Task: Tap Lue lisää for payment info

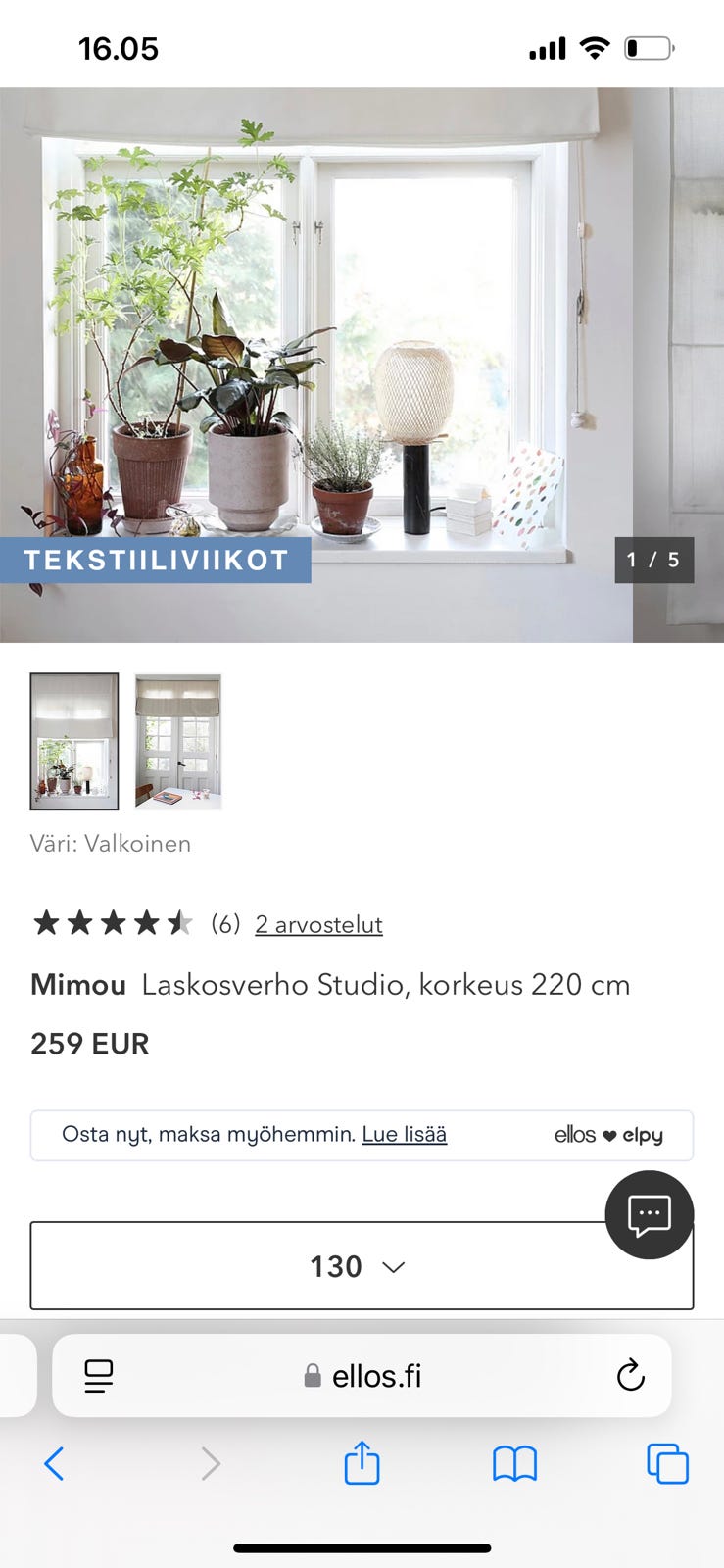Action: click(x=404, y=1134)
